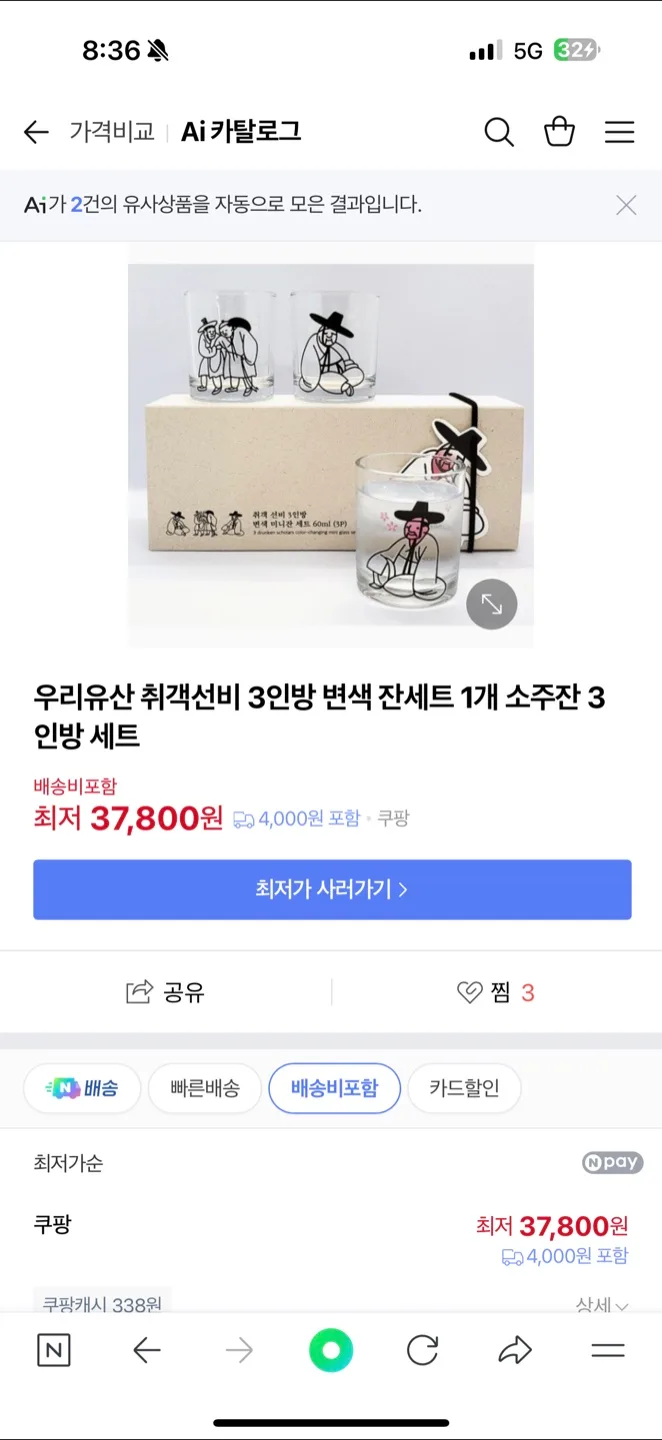
Task: Share this product via 공유
Action: click(x=166, y=992)
